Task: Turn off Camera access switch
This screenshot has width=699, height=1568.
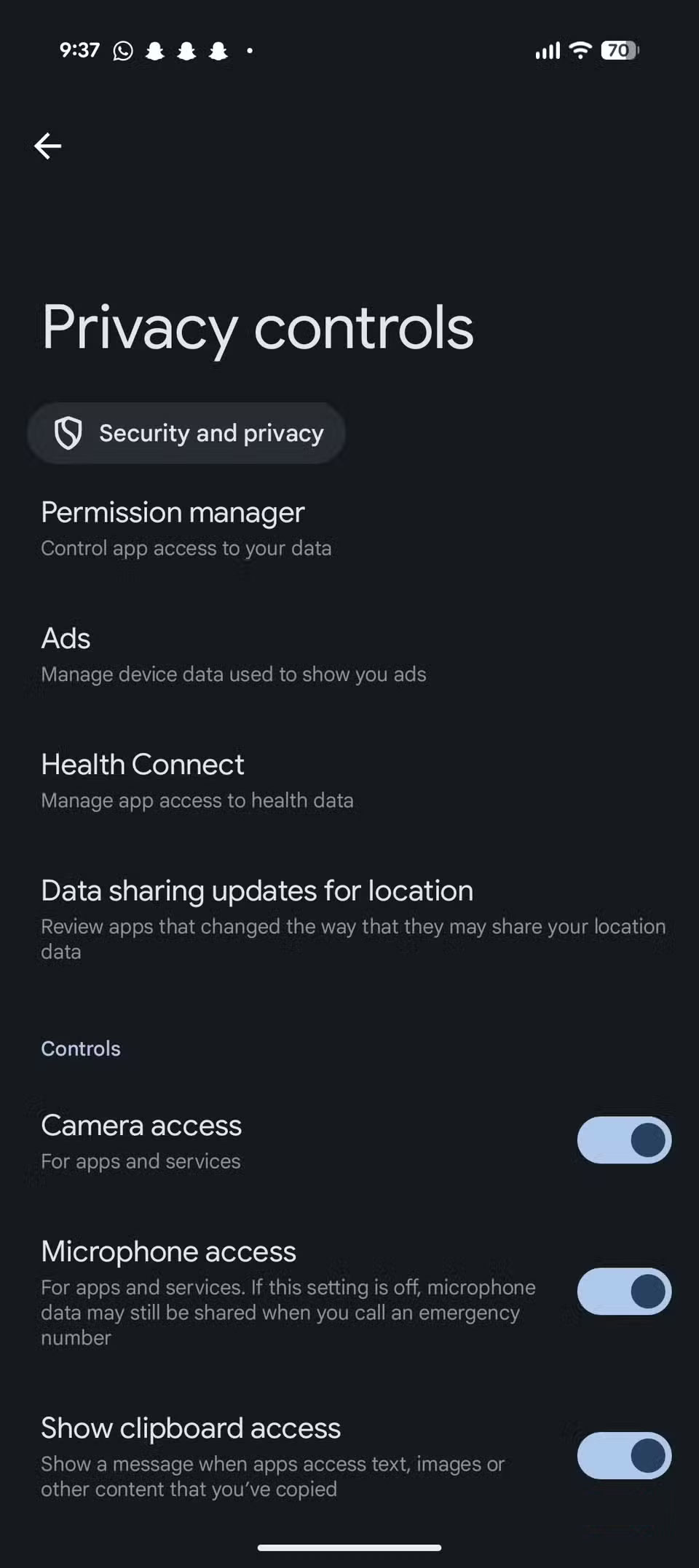Action: point(624,1140)
